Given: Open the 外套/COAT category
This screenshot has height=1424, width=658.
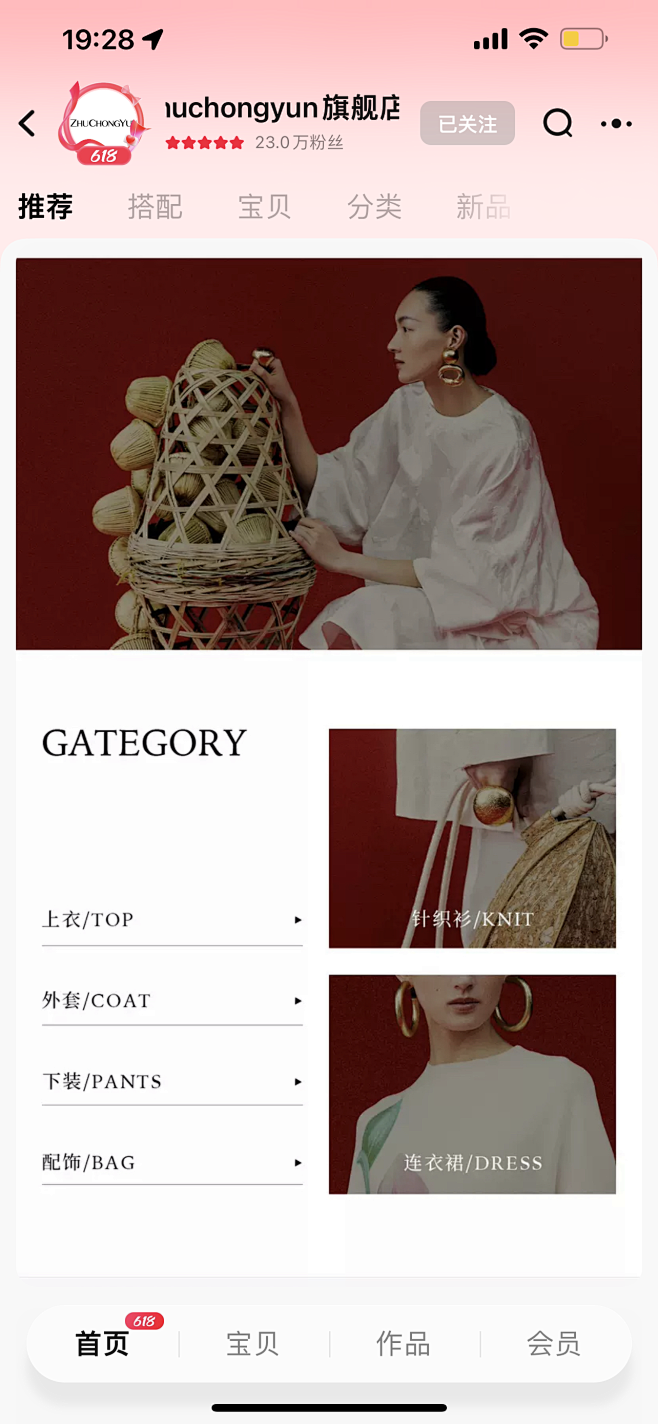Looking at the screenshot, I should 172,1001.
